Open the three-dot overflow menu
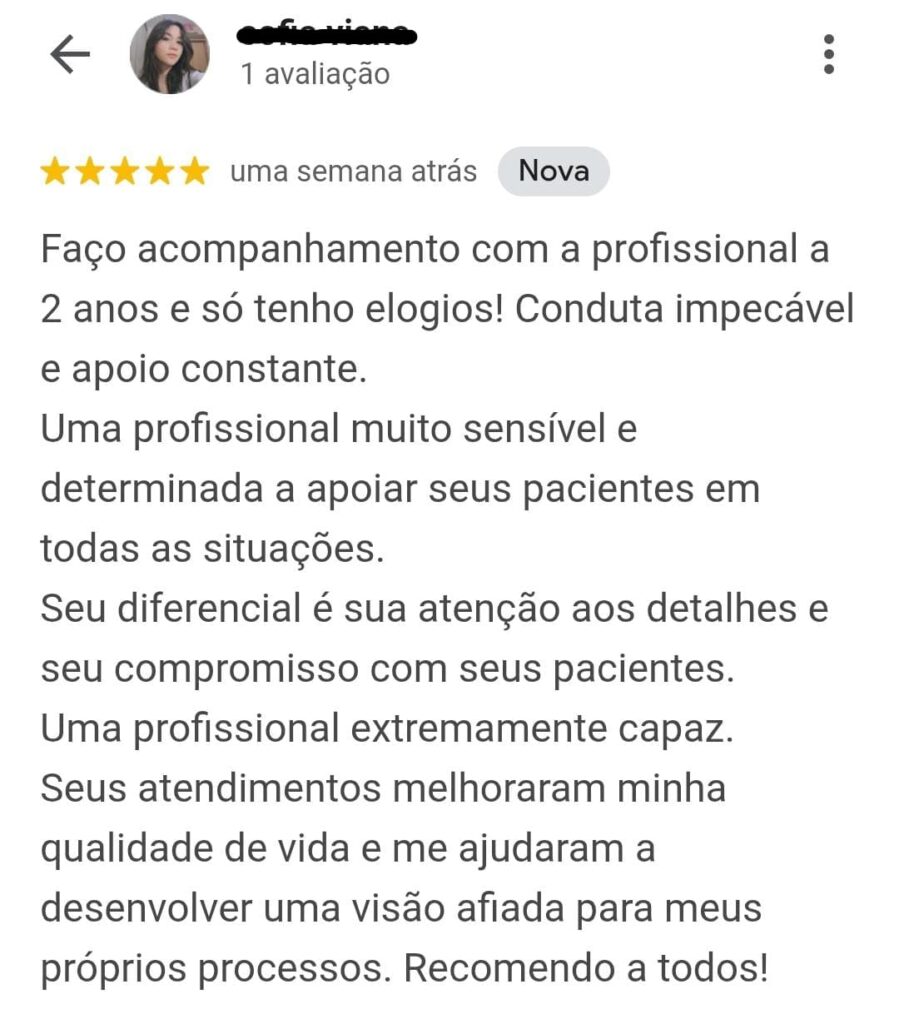Image resolution: width=899 pixels, height=1024 pixels. [828, 54]
